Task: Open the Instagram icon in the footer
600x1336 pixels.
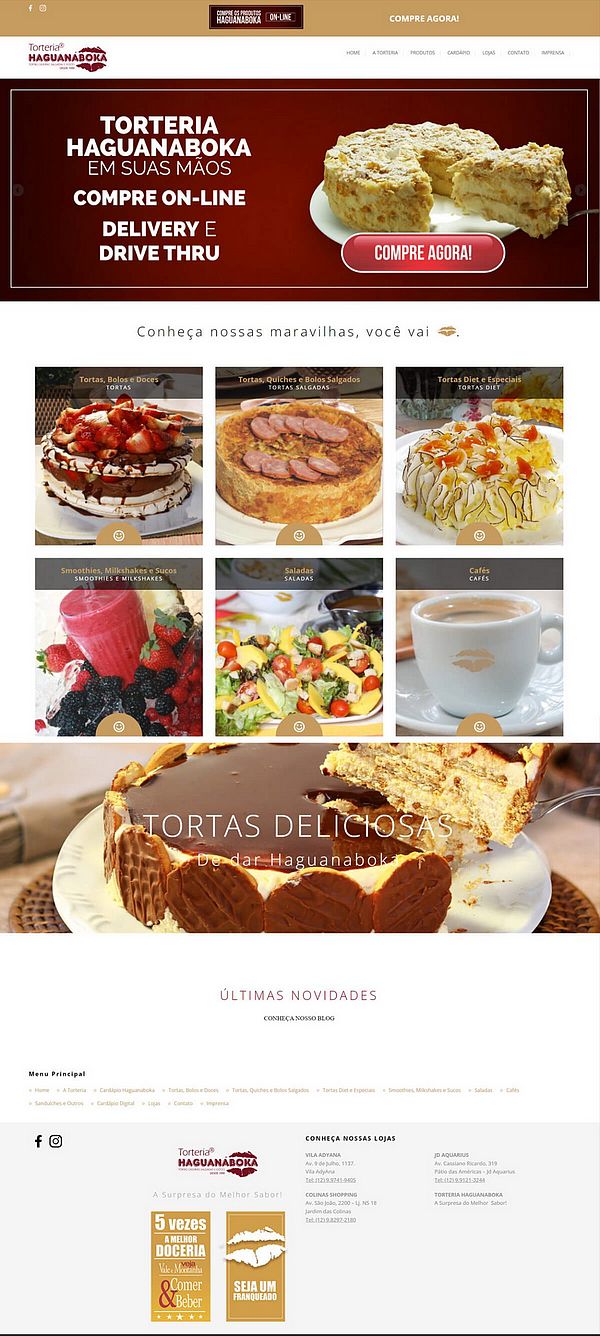Action: (56, 1141)
